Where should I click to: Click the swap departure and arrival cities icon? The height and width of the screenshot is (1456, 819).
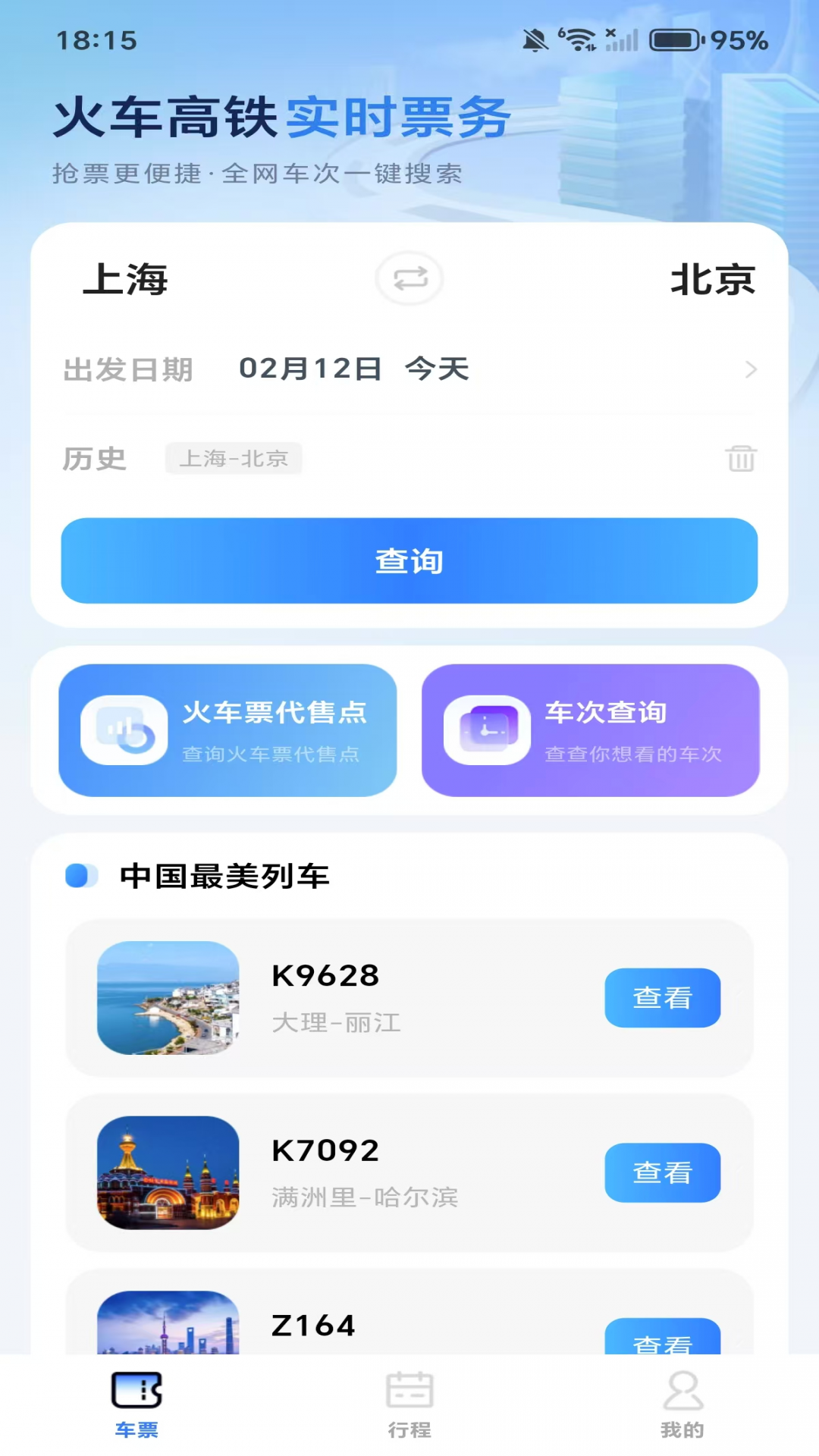(x=409, y=279)
